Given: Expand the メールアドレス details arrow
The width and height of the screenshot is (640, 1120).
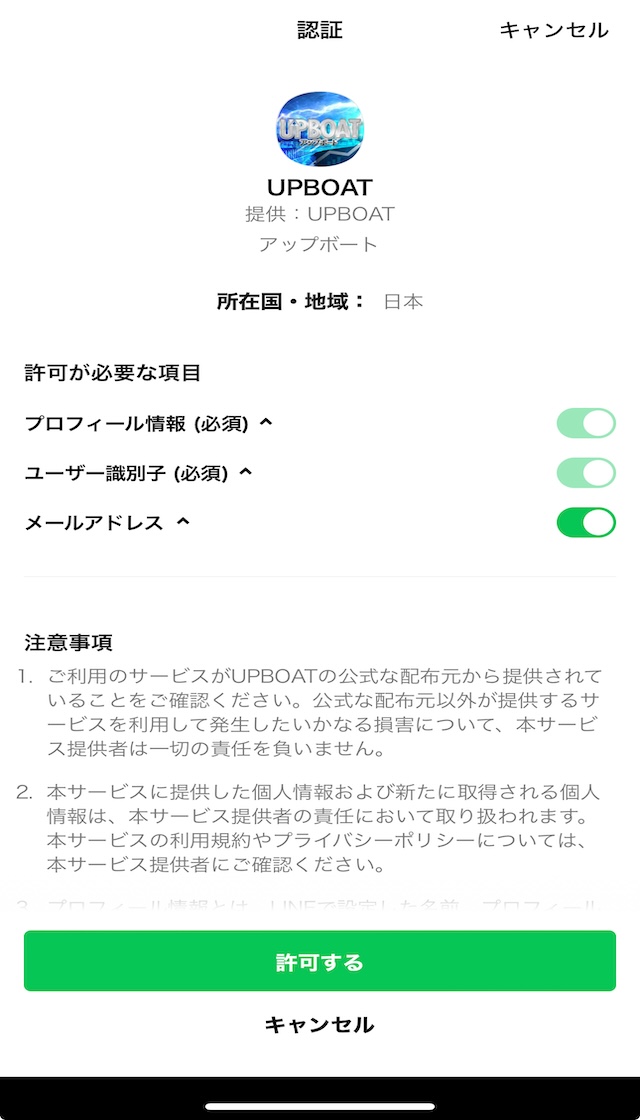Looking at the screenshot, I should 184,522.
